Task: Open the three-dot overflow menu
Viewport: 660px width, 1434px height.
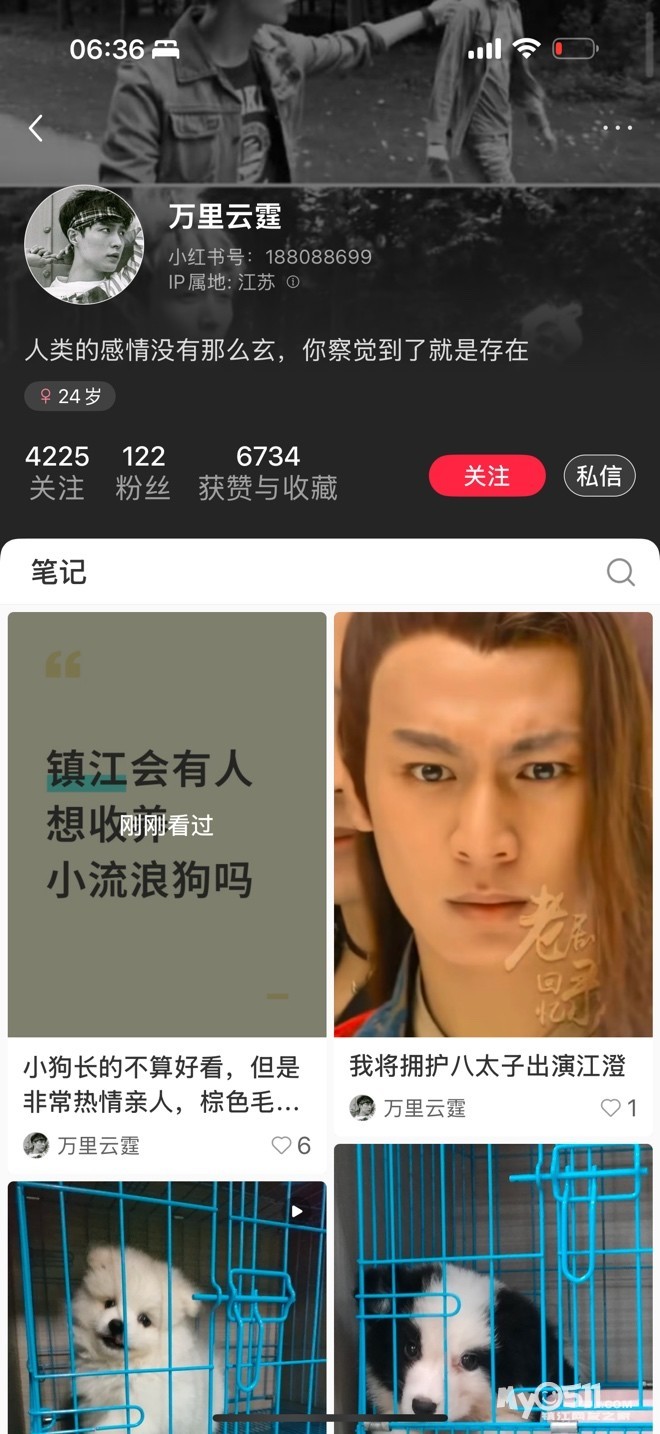Action: (617, 128)
